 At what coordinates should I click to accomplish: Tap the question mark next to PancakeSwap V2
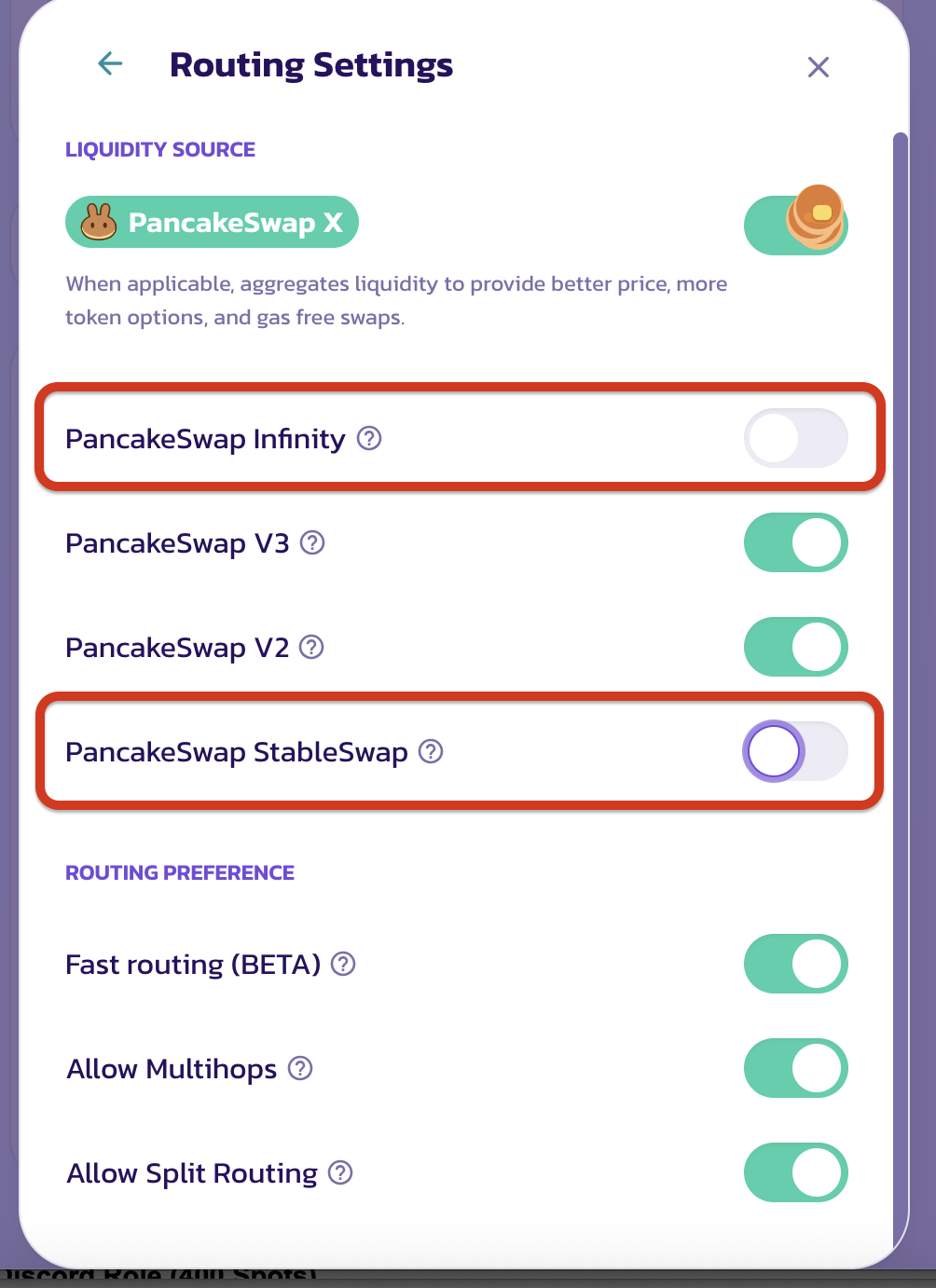coord(311,647)
